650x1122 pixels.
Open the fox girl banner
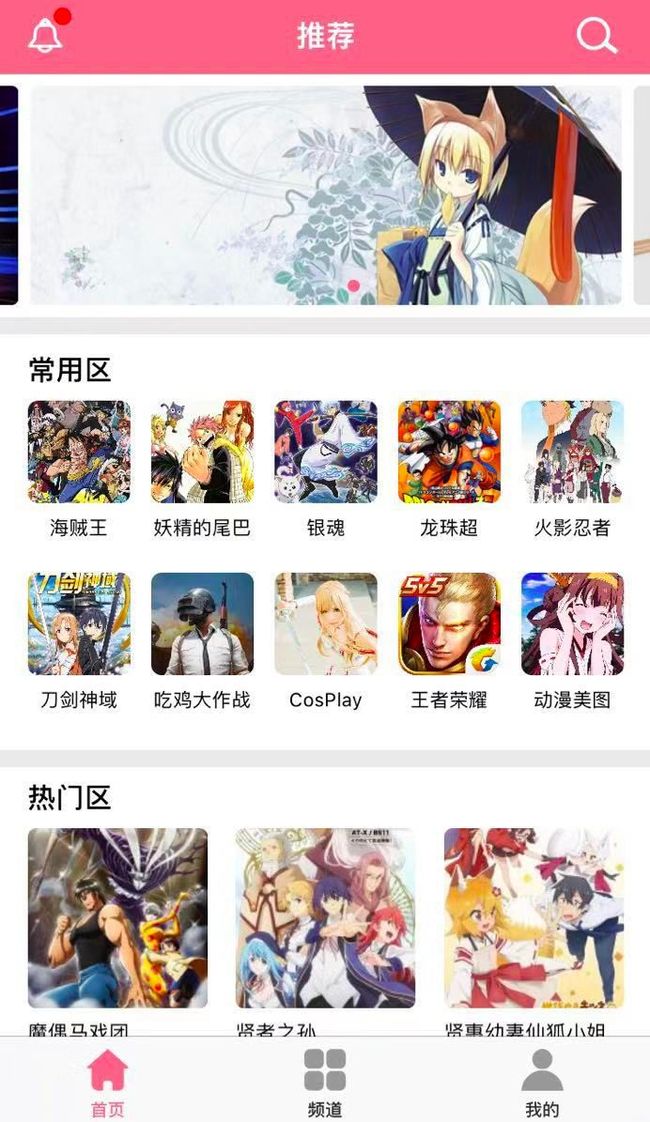pos(326,195)
